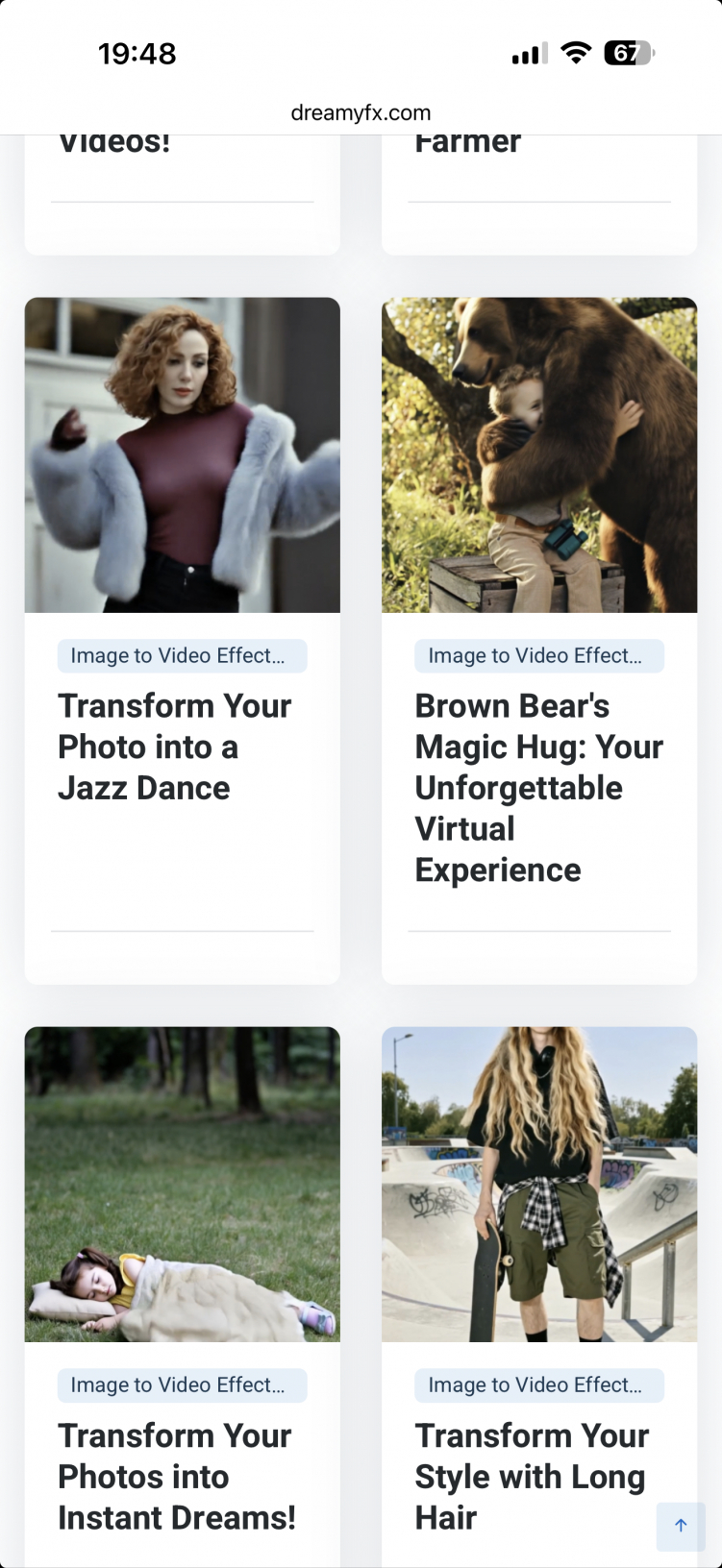Open the Instant Dreams effect card

coord(177,1476)
